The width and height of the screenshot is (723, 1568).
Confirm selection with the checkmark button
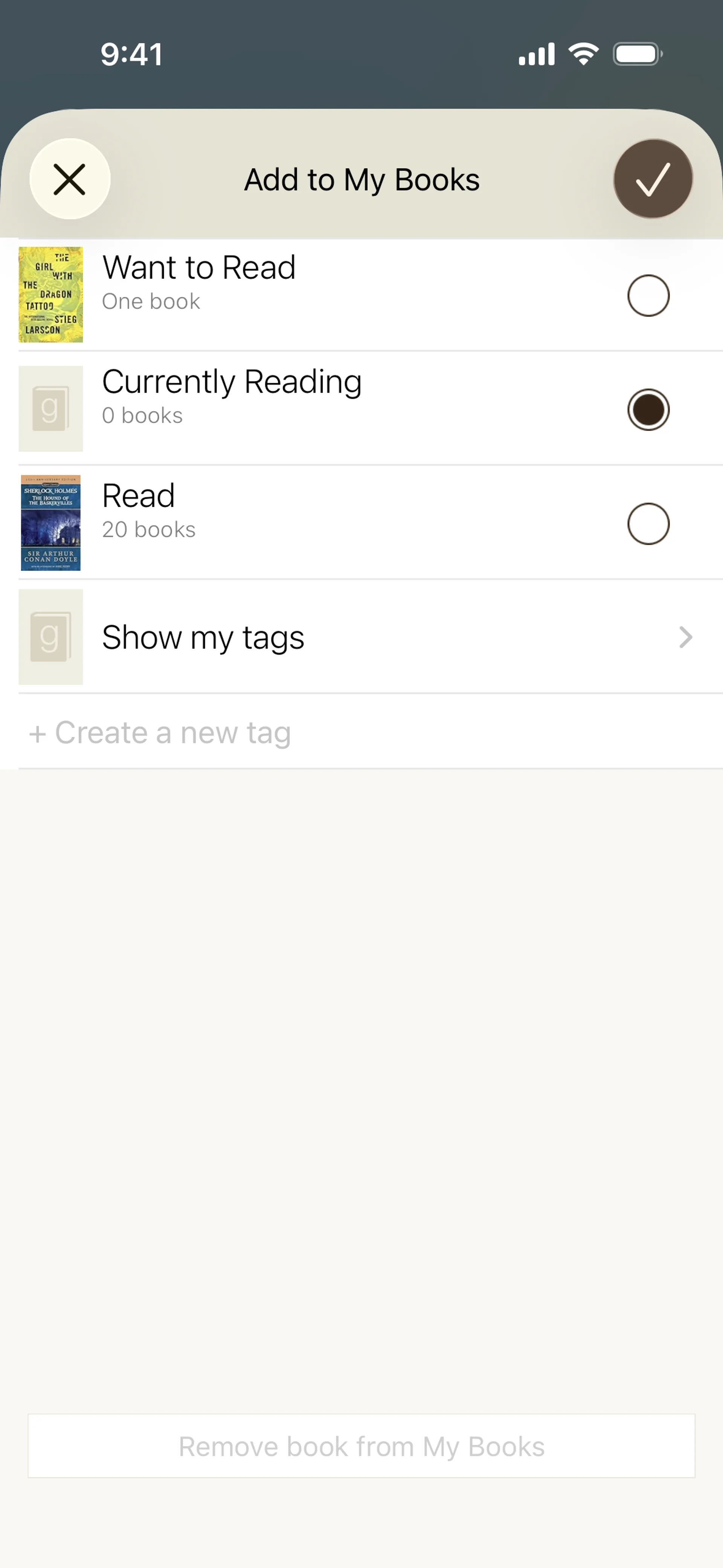point(653,180)
